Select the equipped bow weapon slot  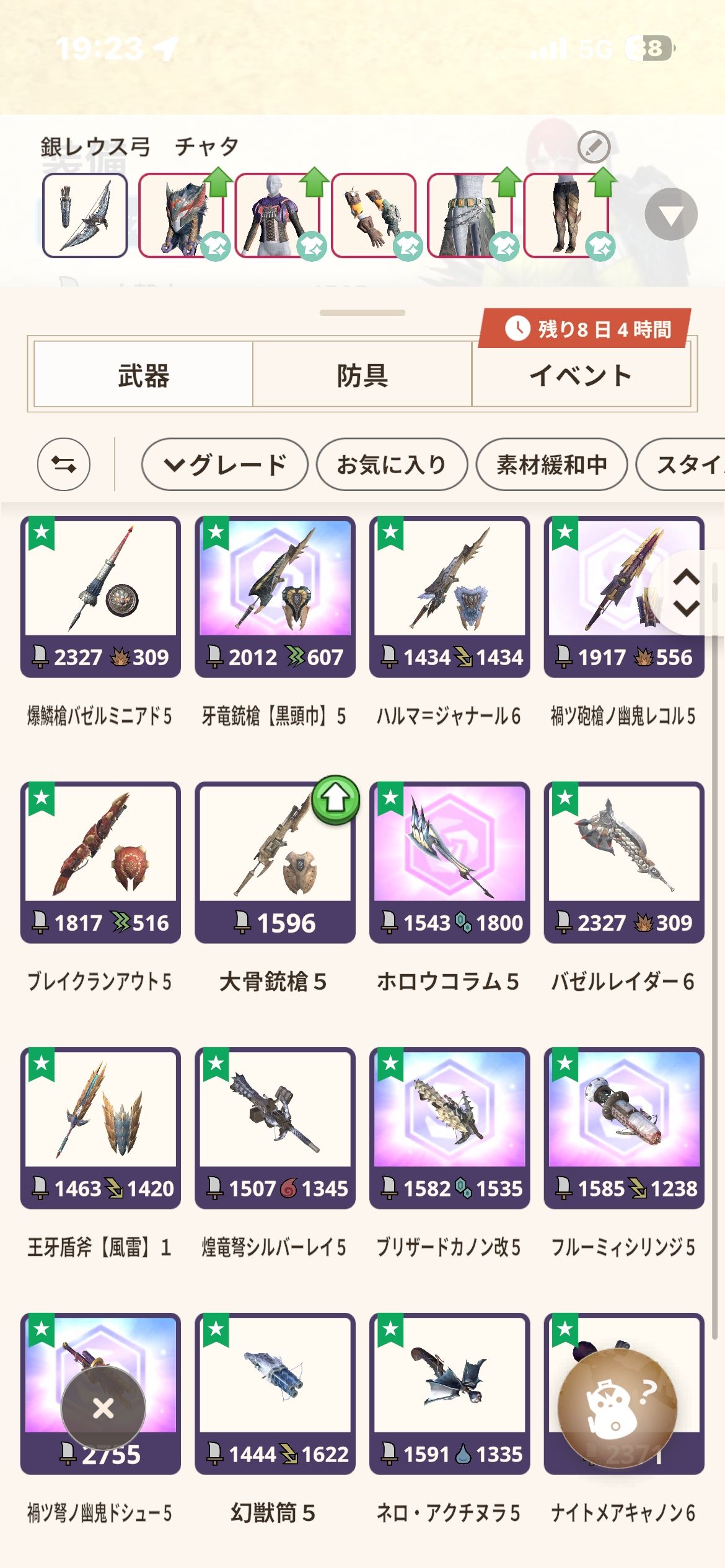(85, 215)
